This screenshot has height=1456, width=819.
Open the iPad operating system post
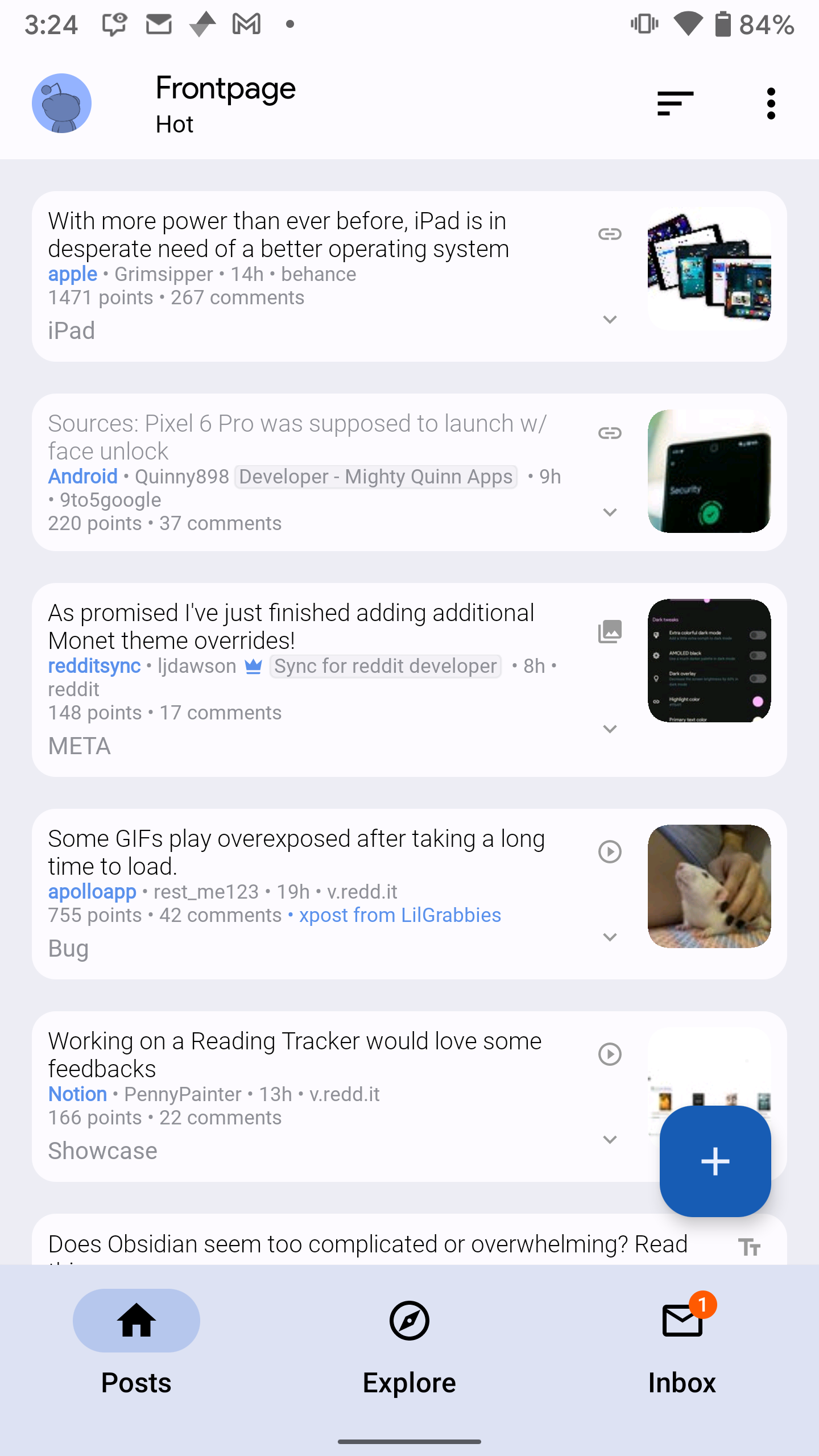[278, 235]
